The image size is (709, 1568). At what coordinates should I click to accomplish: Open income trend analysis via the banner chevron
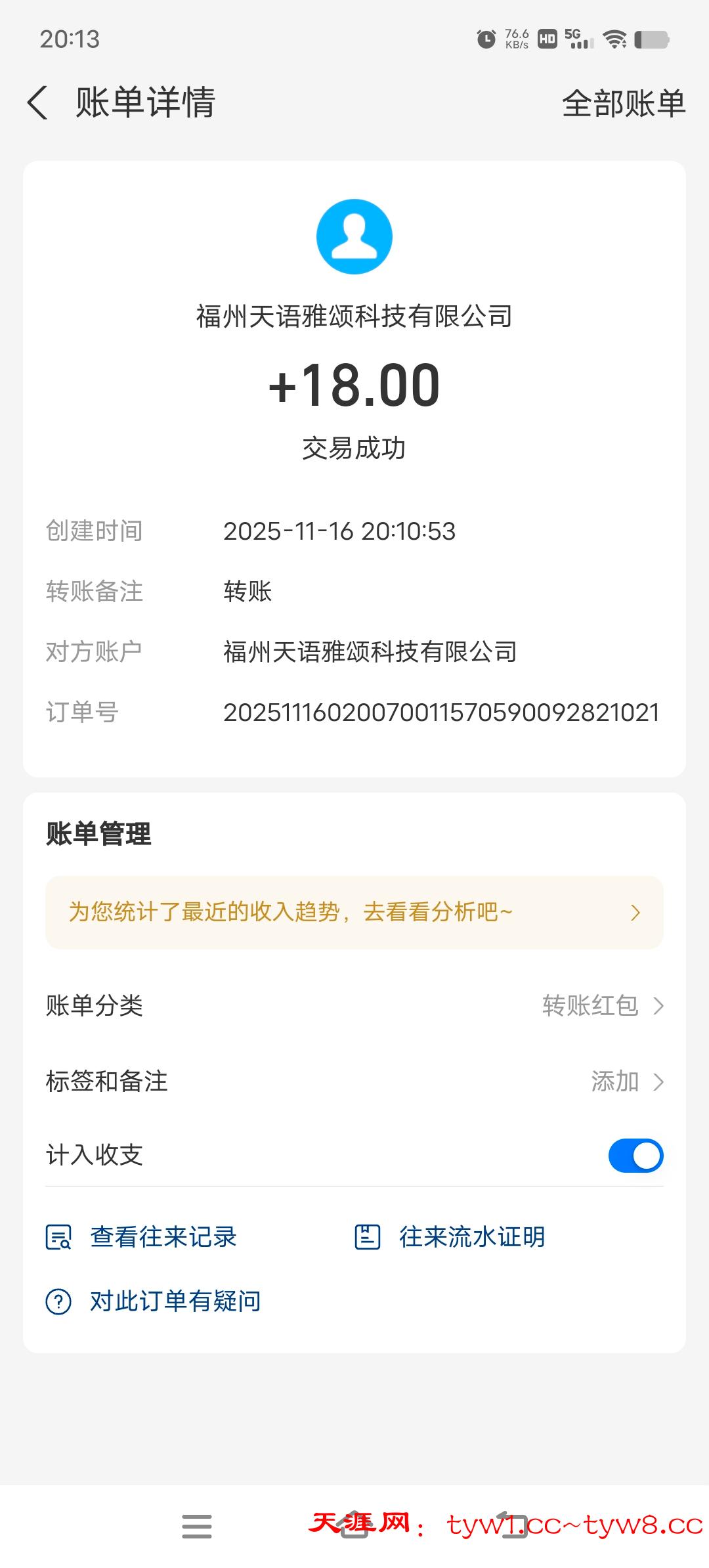click(x=634, y=911)
